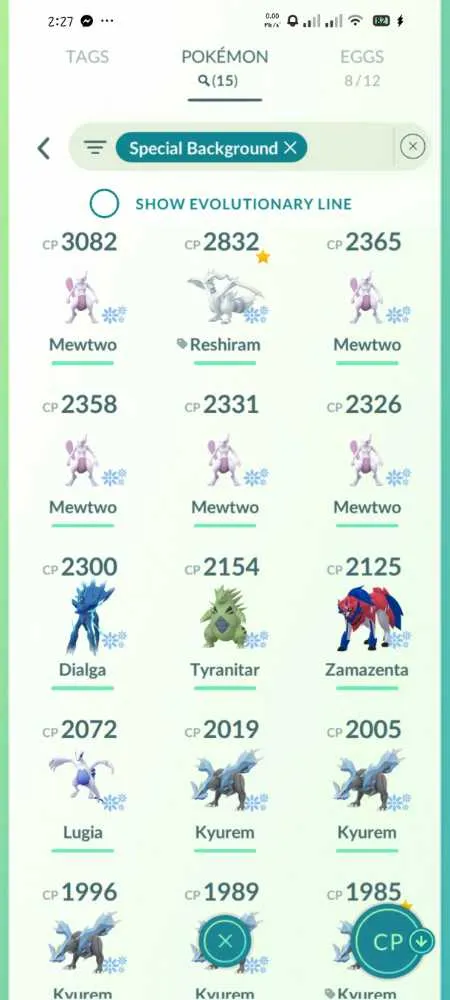Open Tyranitar with CP 2154

(225, 624)
